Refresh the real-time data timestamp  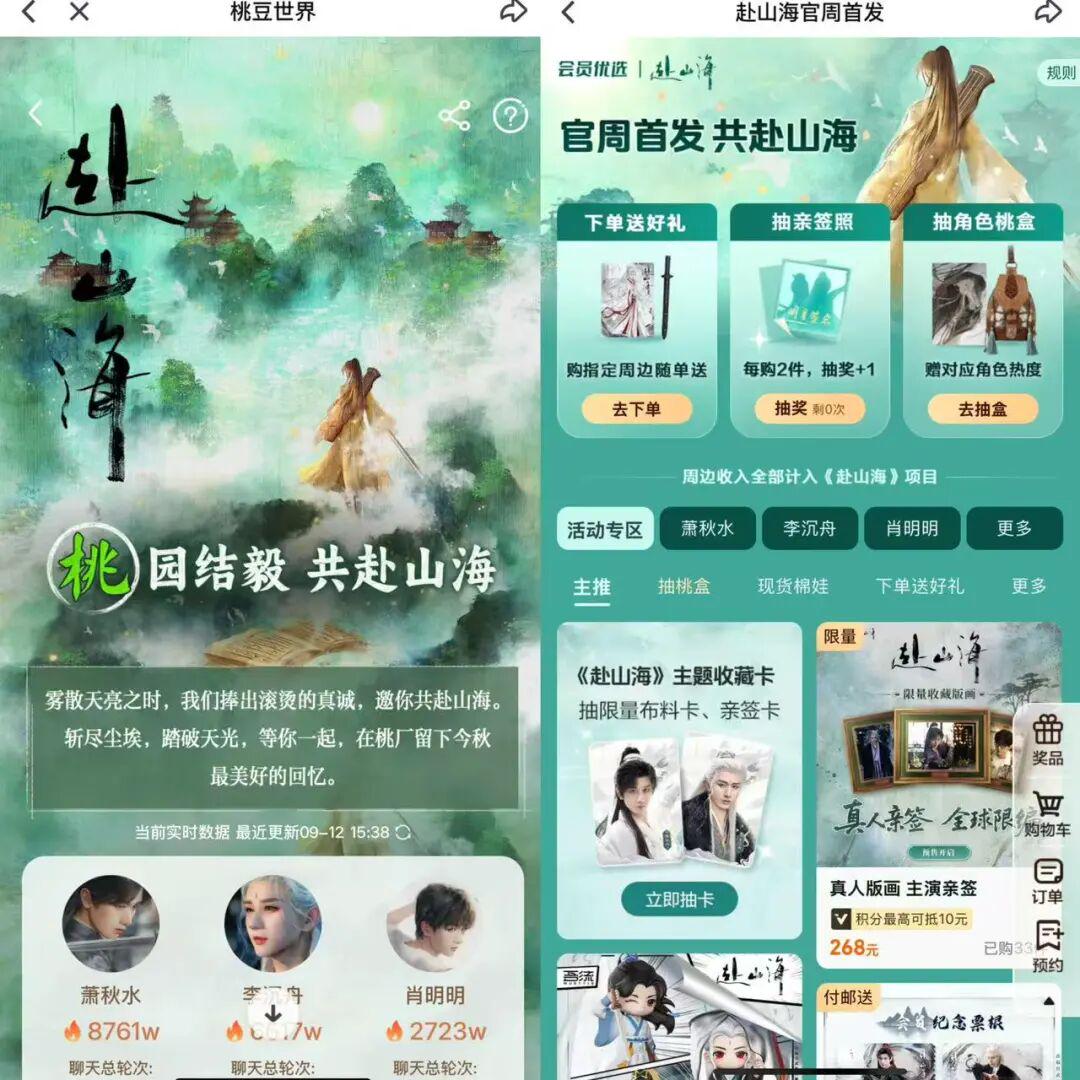click(403, 832)
